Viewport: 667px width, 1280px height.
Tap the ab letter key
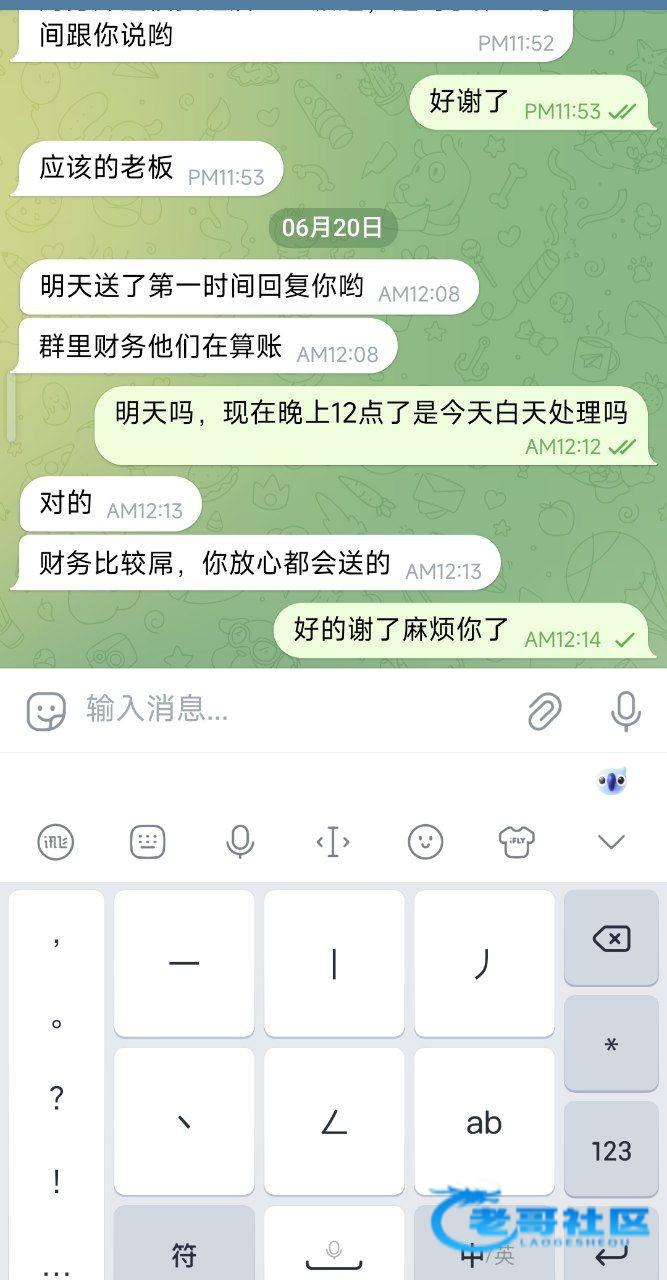pos(484,1123)
